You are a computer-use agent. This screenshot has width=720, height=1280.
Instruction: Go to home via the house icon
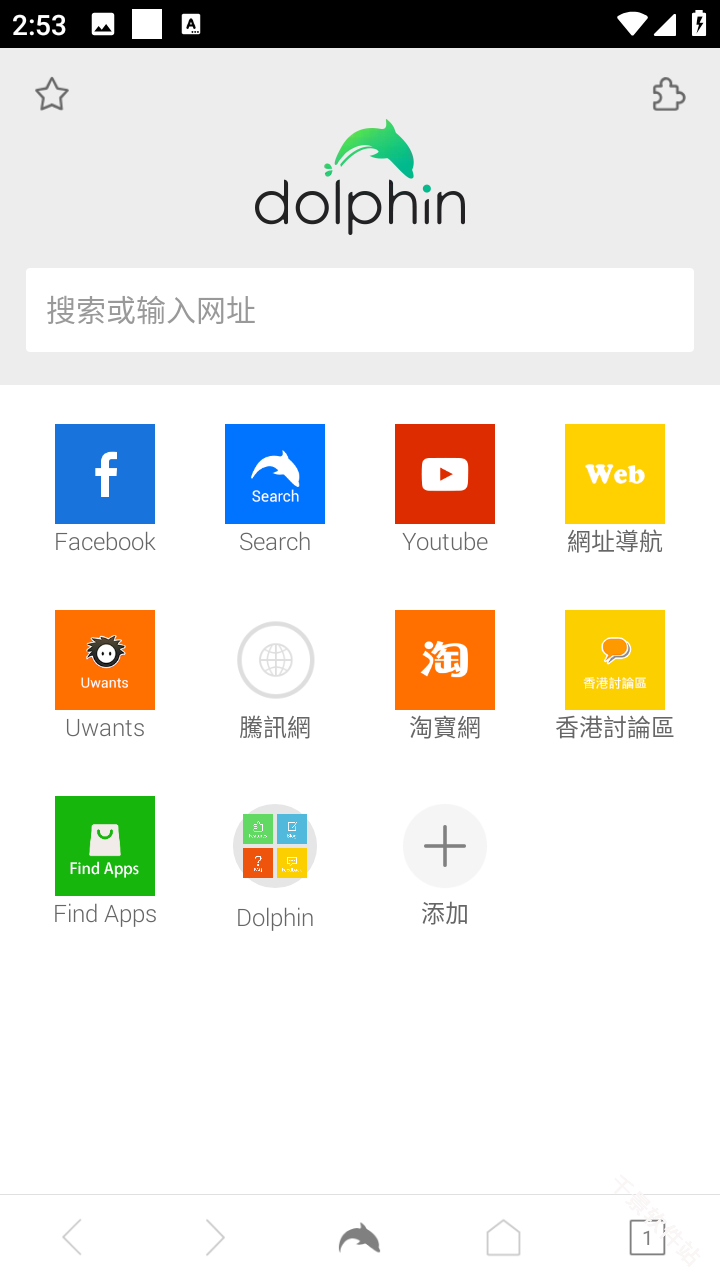(x=503, y=1237)
